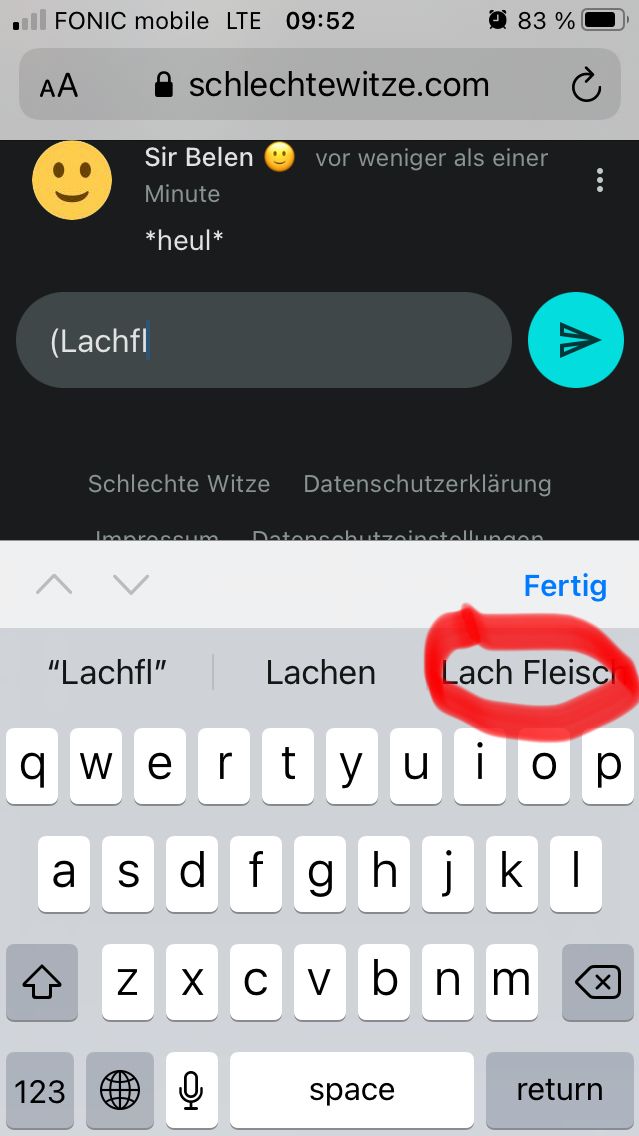Viewport: 639px width, 1136px height.
Task: Switch the keyboard to numbers with 123
Action: pyautogui.click(x=41, y=1089)
